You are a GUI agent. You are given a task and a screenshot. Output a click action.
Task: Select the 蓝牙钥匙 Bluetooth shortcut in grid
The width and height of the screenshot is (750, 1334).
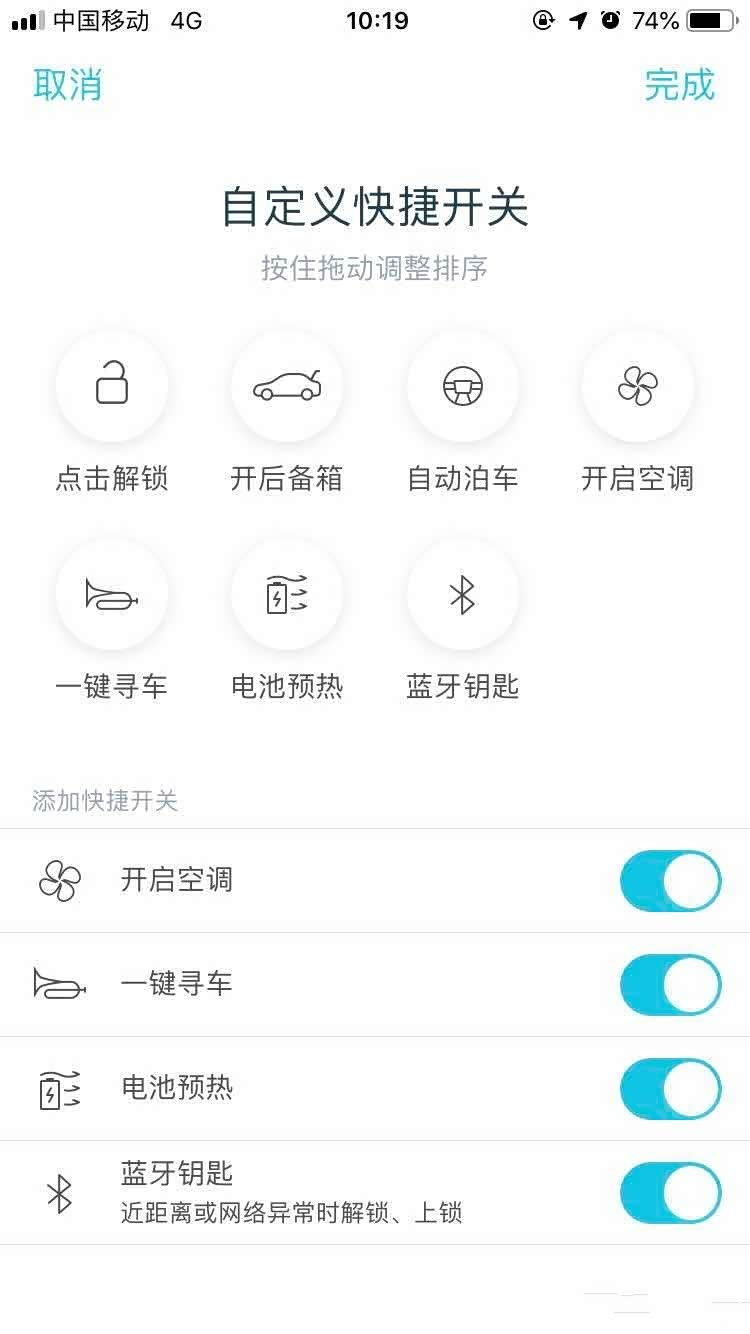(462, 594)
